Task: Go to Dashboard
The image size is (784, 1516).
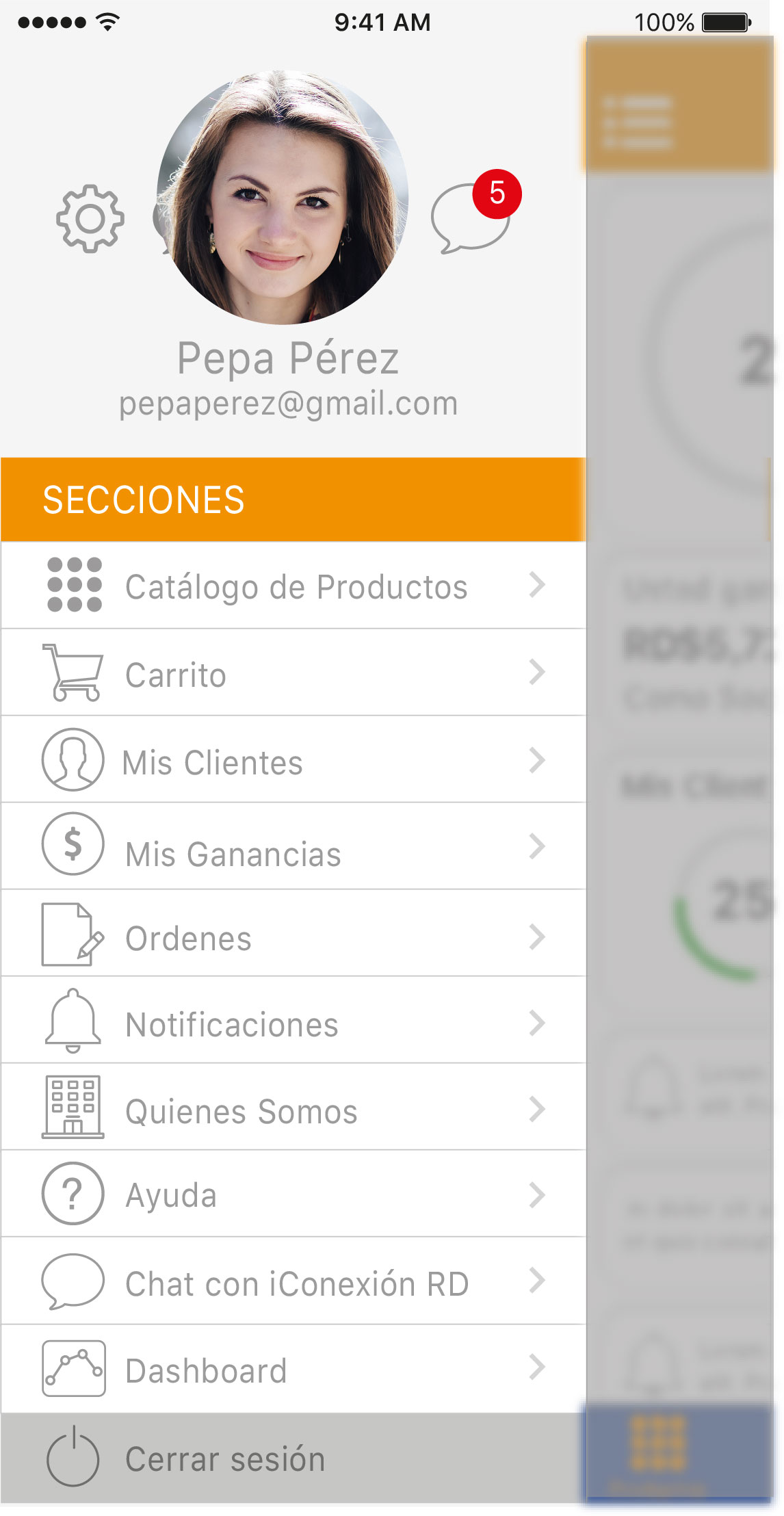Action: (x=293, y=1369)
